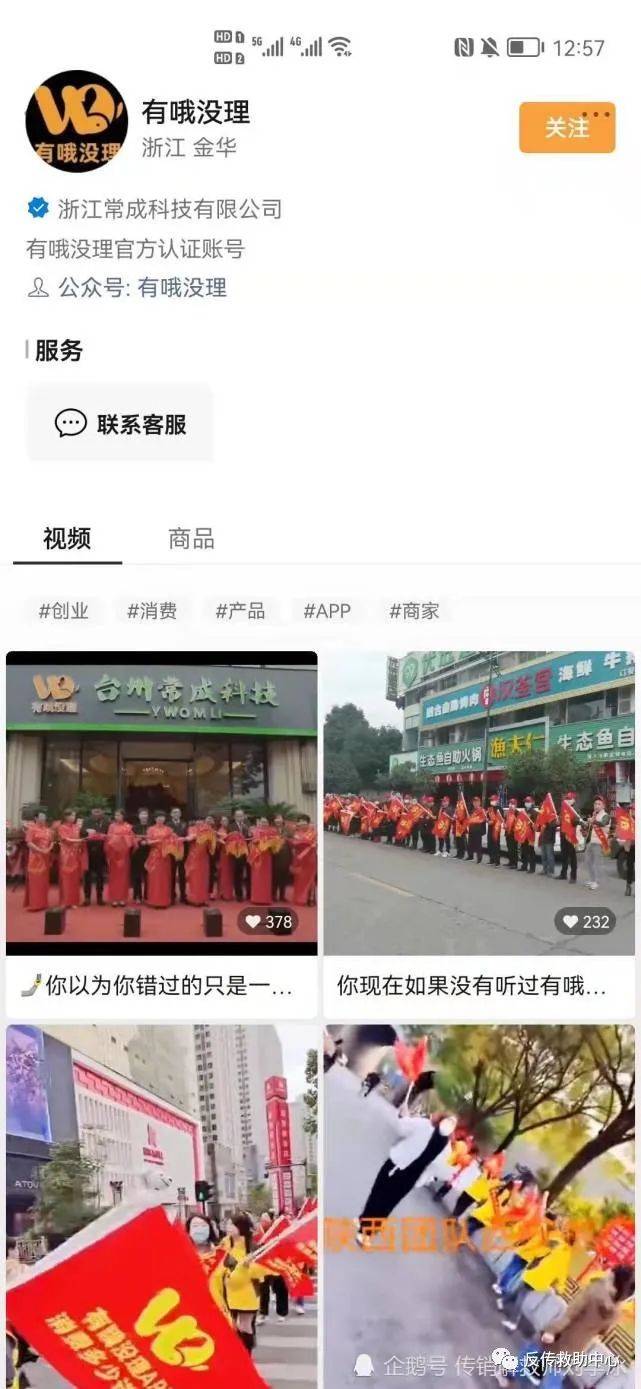Open the 有哦没理 profile avatar
The height and width of the screenshot is (1389, 641).
pyautogui.click(x=76, y=121)
